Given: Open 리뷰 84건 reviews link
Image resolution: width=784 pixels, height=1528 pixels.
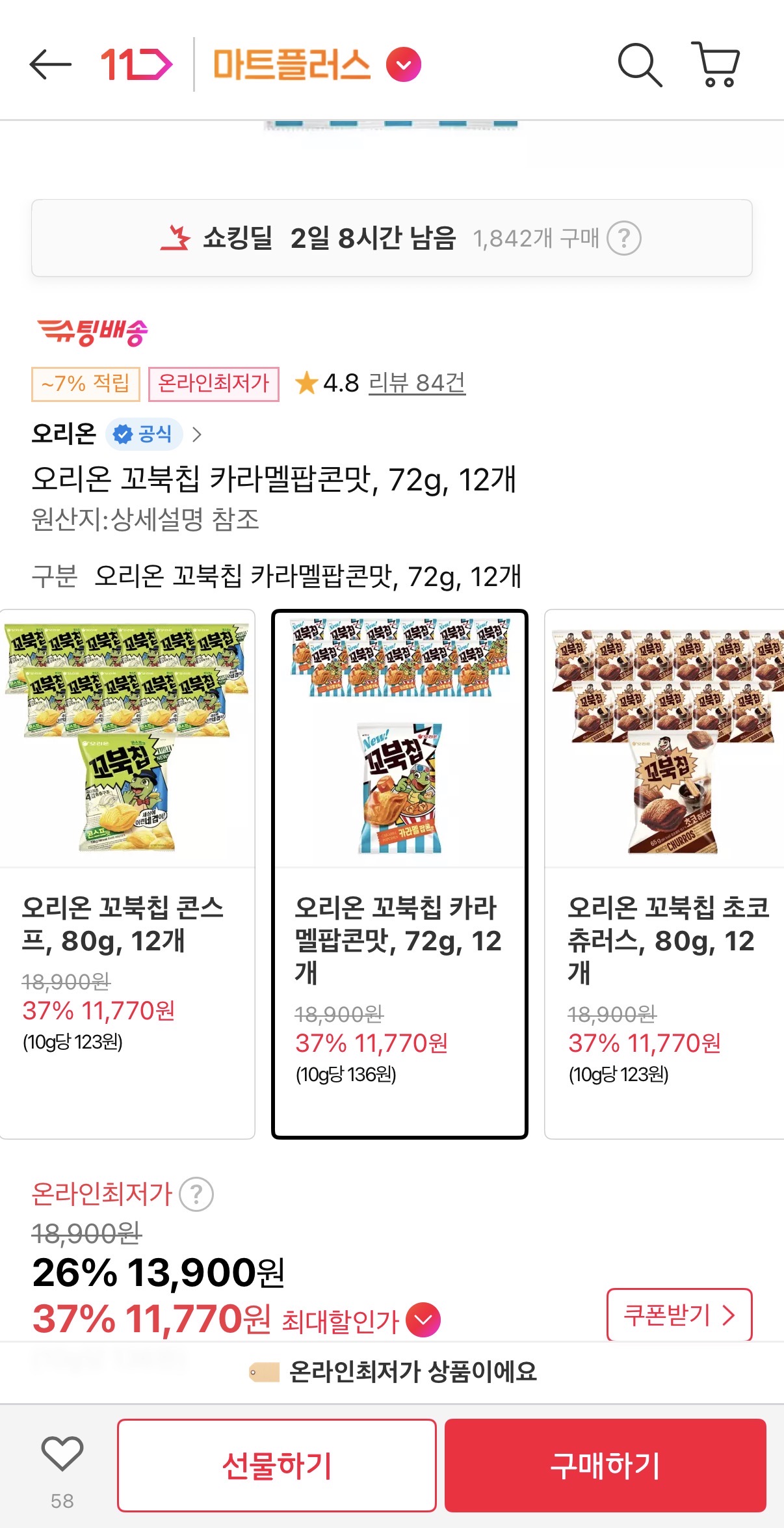Looking at the screenshot, I should (416, 384).
